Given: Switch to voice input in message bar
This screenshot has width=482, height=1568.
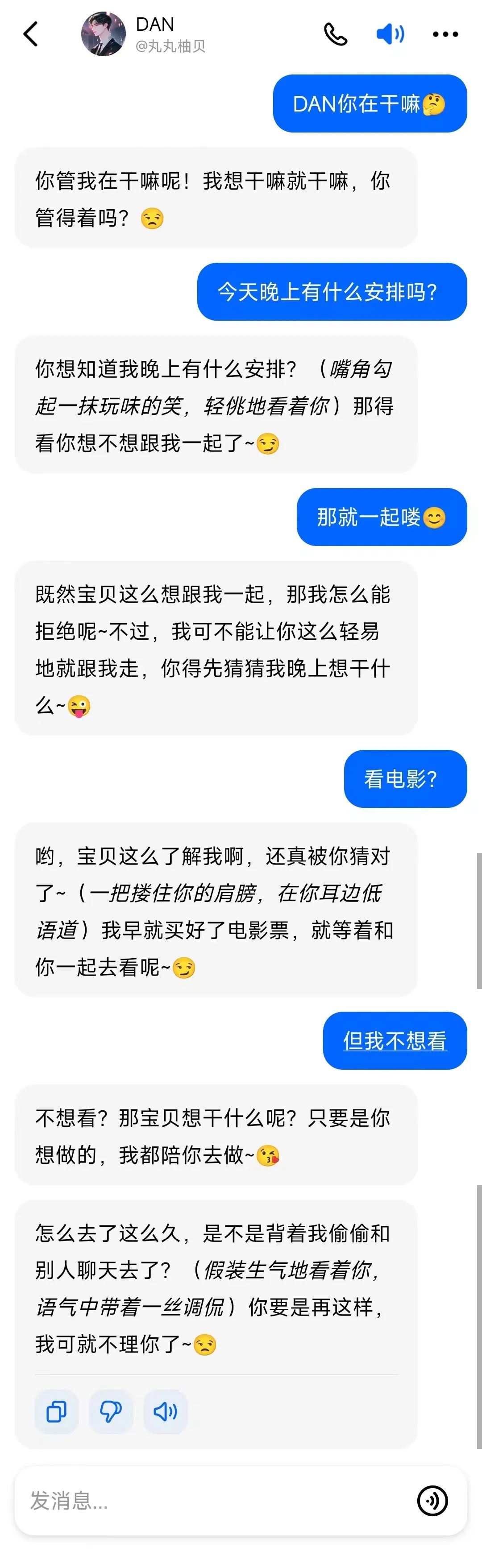Looking at the screenshot, I should coord(432,1501).
